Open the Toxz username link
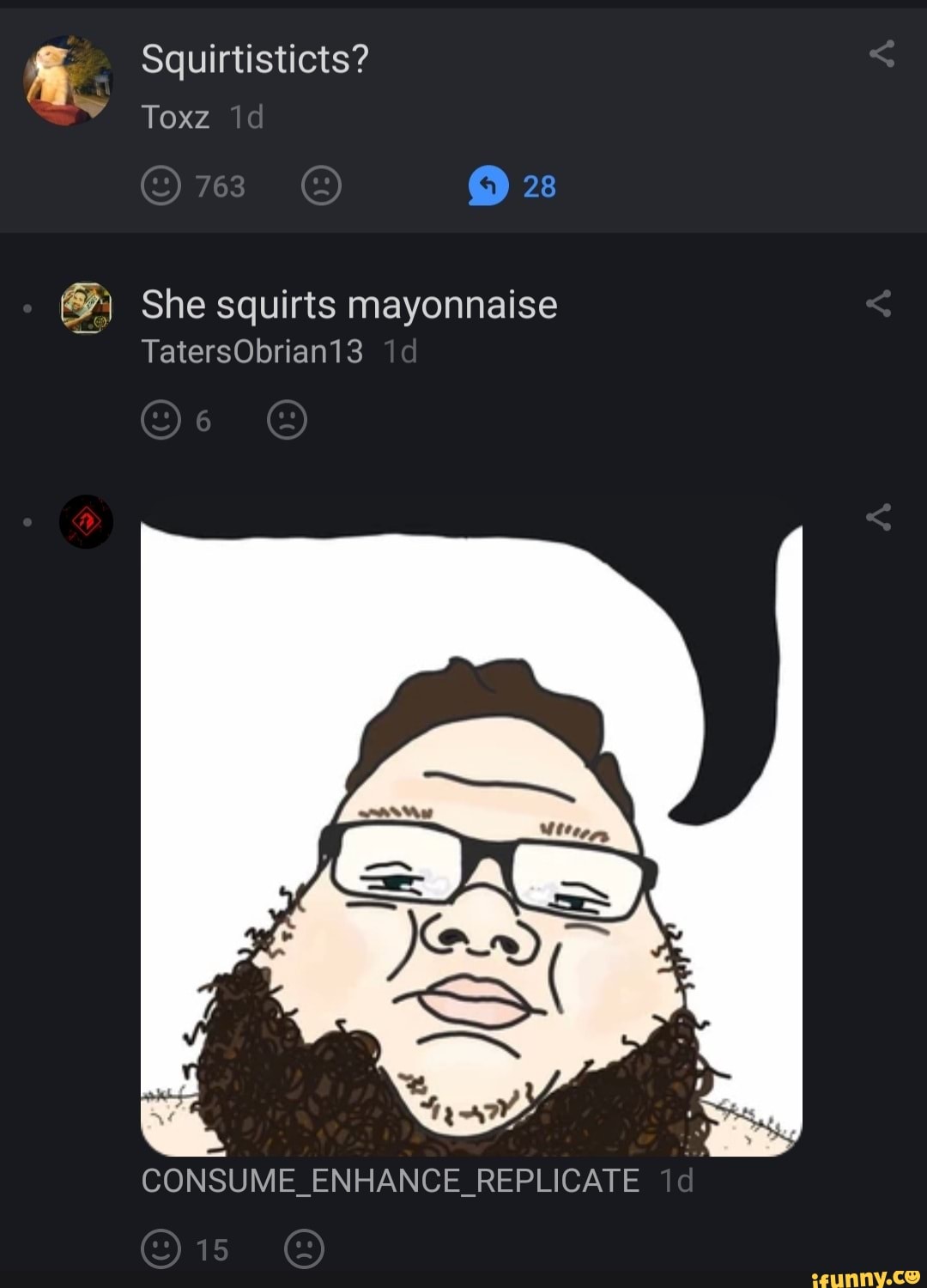The width and height of the screenshot is (927, 1288). pos(175,117)
